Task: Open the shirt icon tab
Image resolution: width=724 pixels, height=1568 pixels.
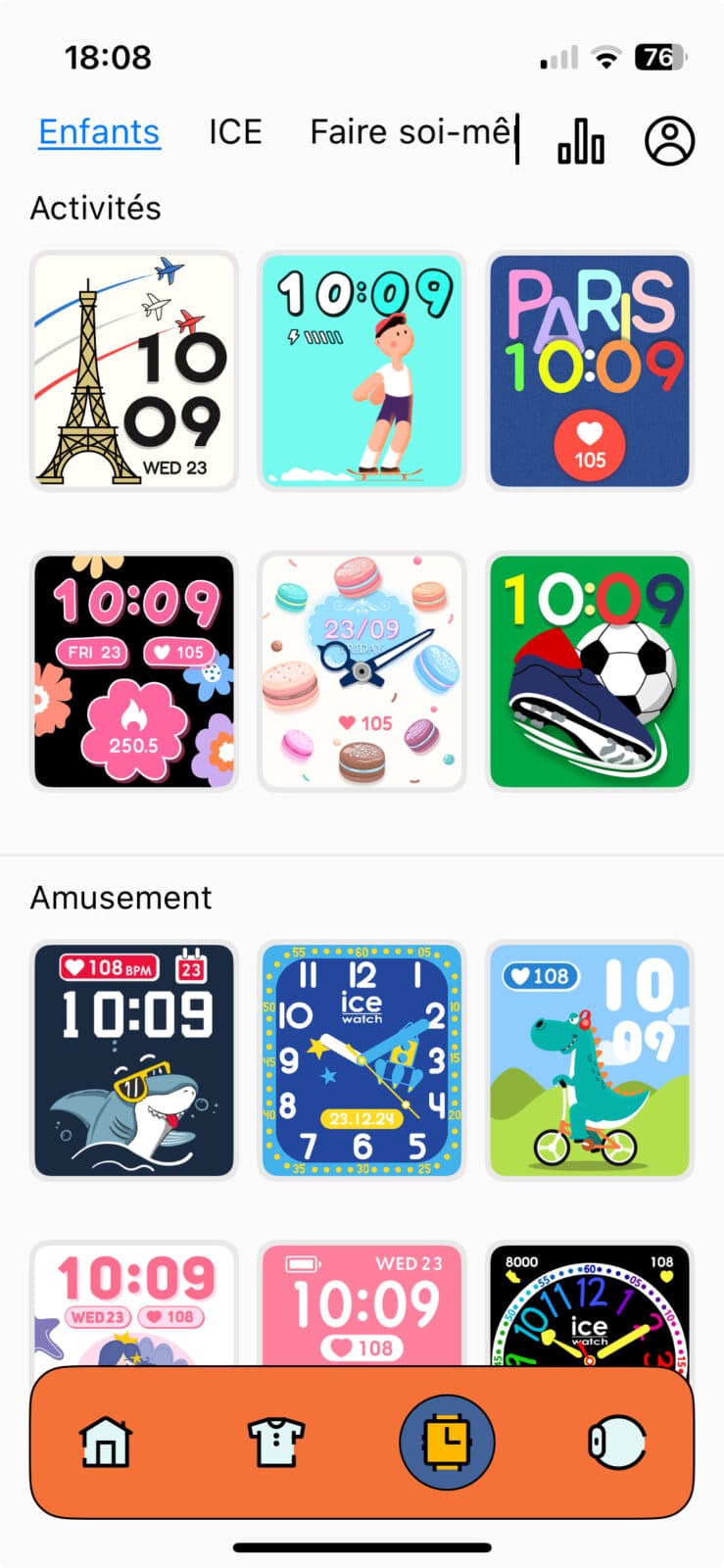Action: 276,1442
